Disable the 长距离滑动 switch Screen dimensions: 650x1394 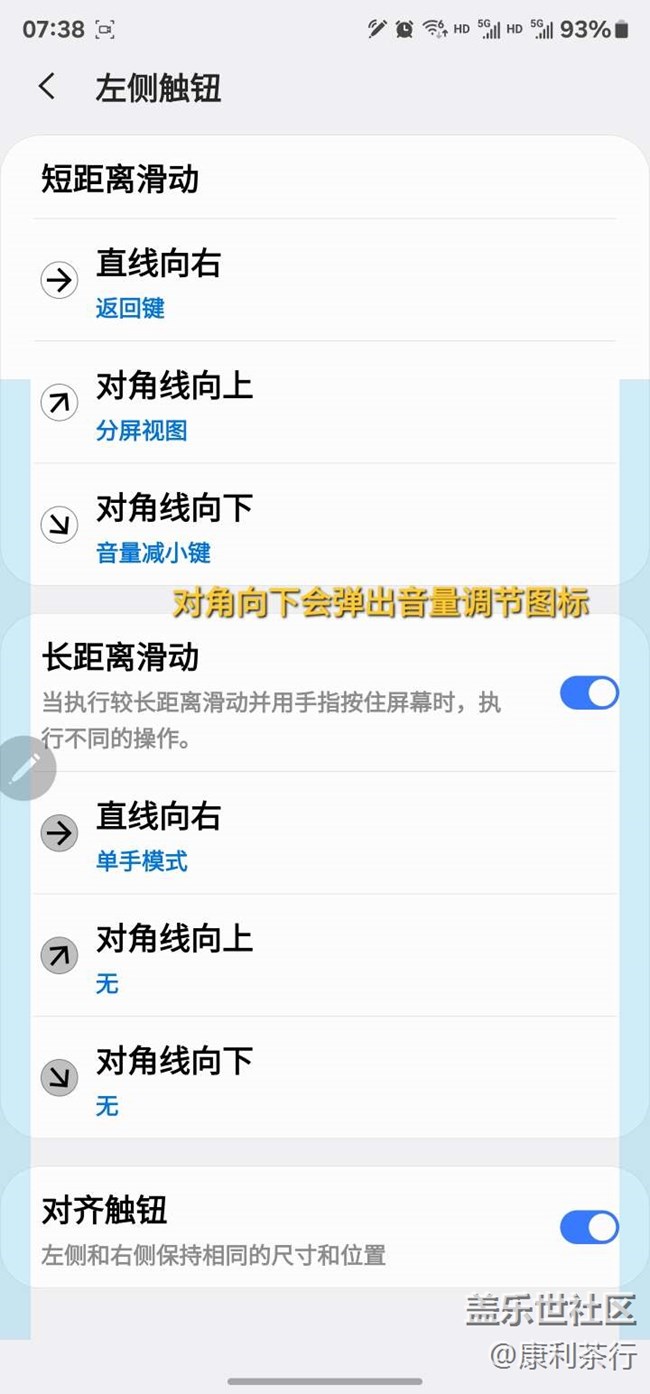[588, 693]
